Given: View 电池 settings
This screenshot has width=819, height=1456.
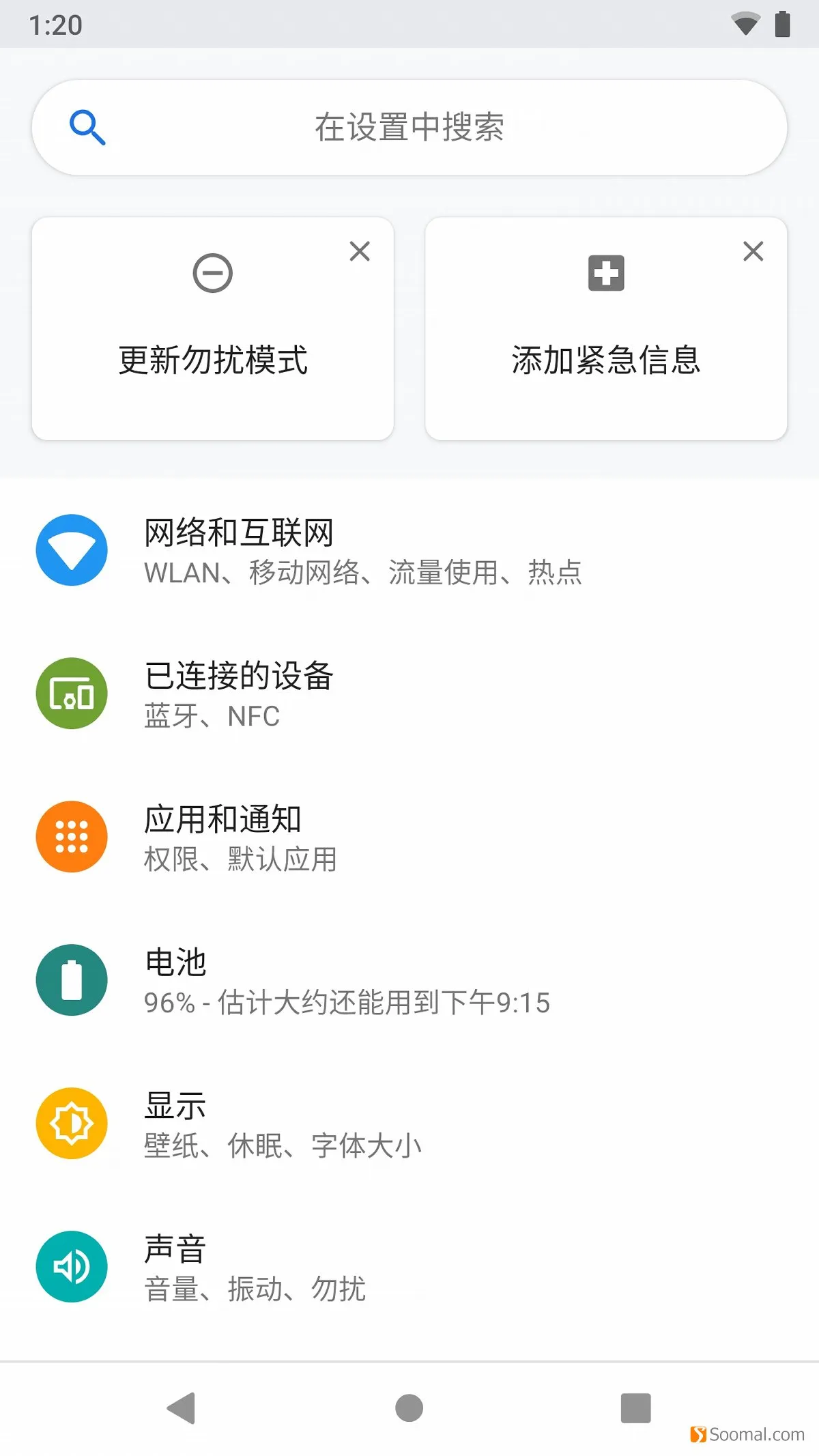Looking at the screenshot, I should tap(409, 980).
